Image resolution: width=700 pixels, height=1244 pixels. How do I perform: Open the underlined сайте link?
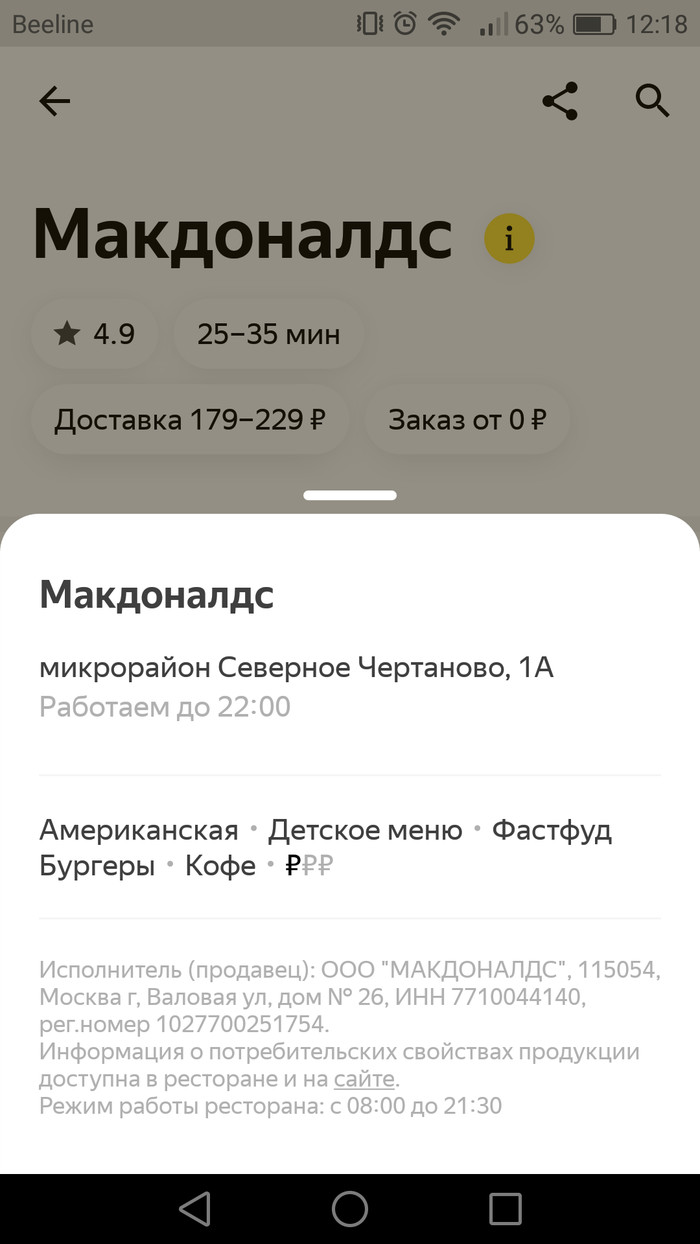[x=365, y=1079]
